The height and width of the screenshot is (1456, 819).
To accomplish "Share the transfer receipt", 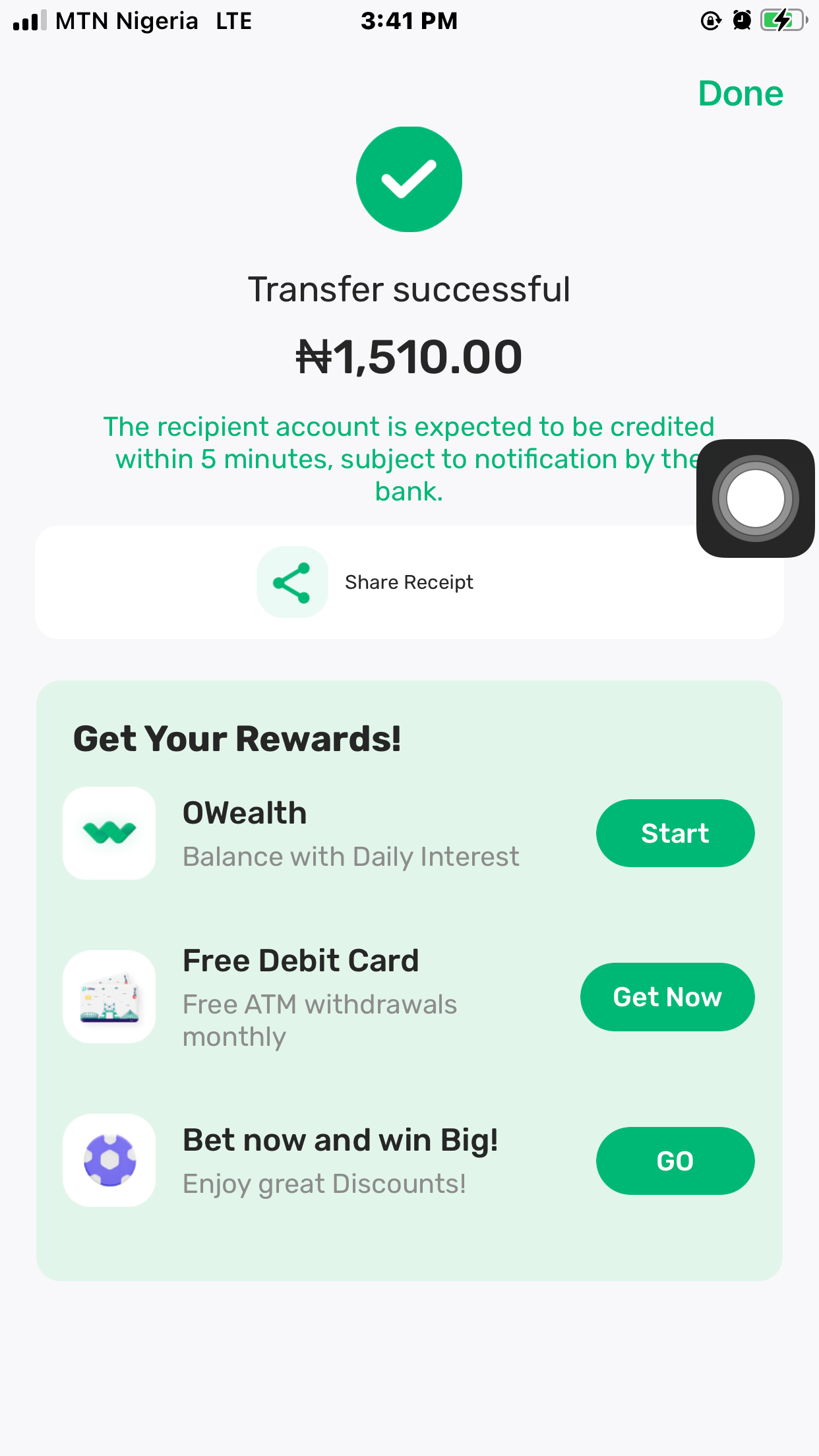I will coord(367,582).
